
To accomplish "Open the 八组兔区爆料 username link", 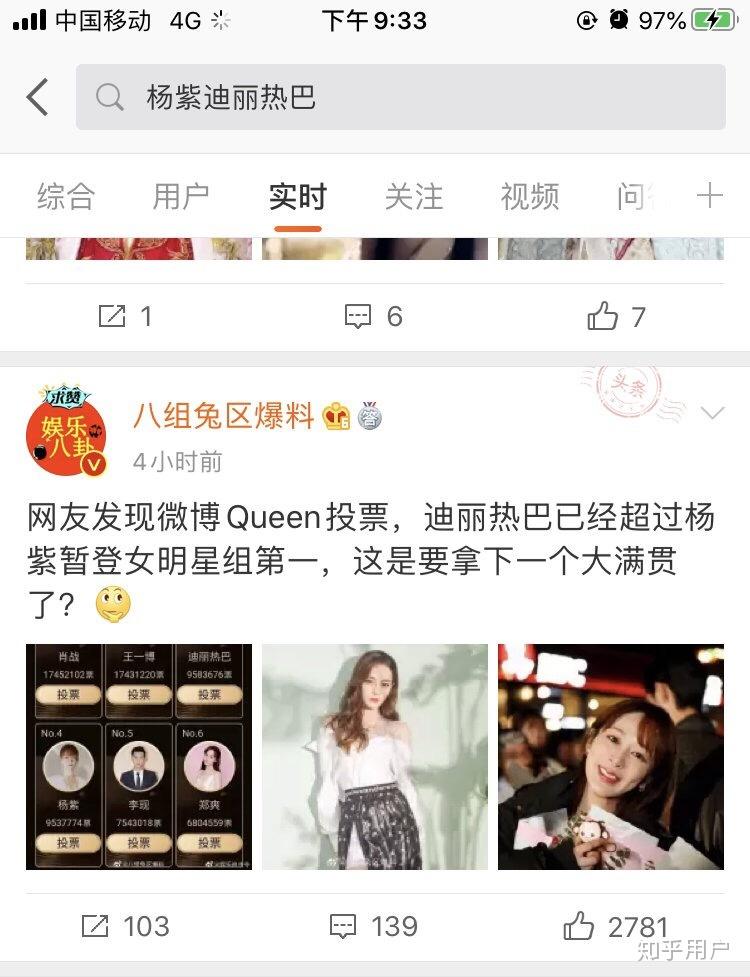I will pyautogui.click(x=224, y=415).
